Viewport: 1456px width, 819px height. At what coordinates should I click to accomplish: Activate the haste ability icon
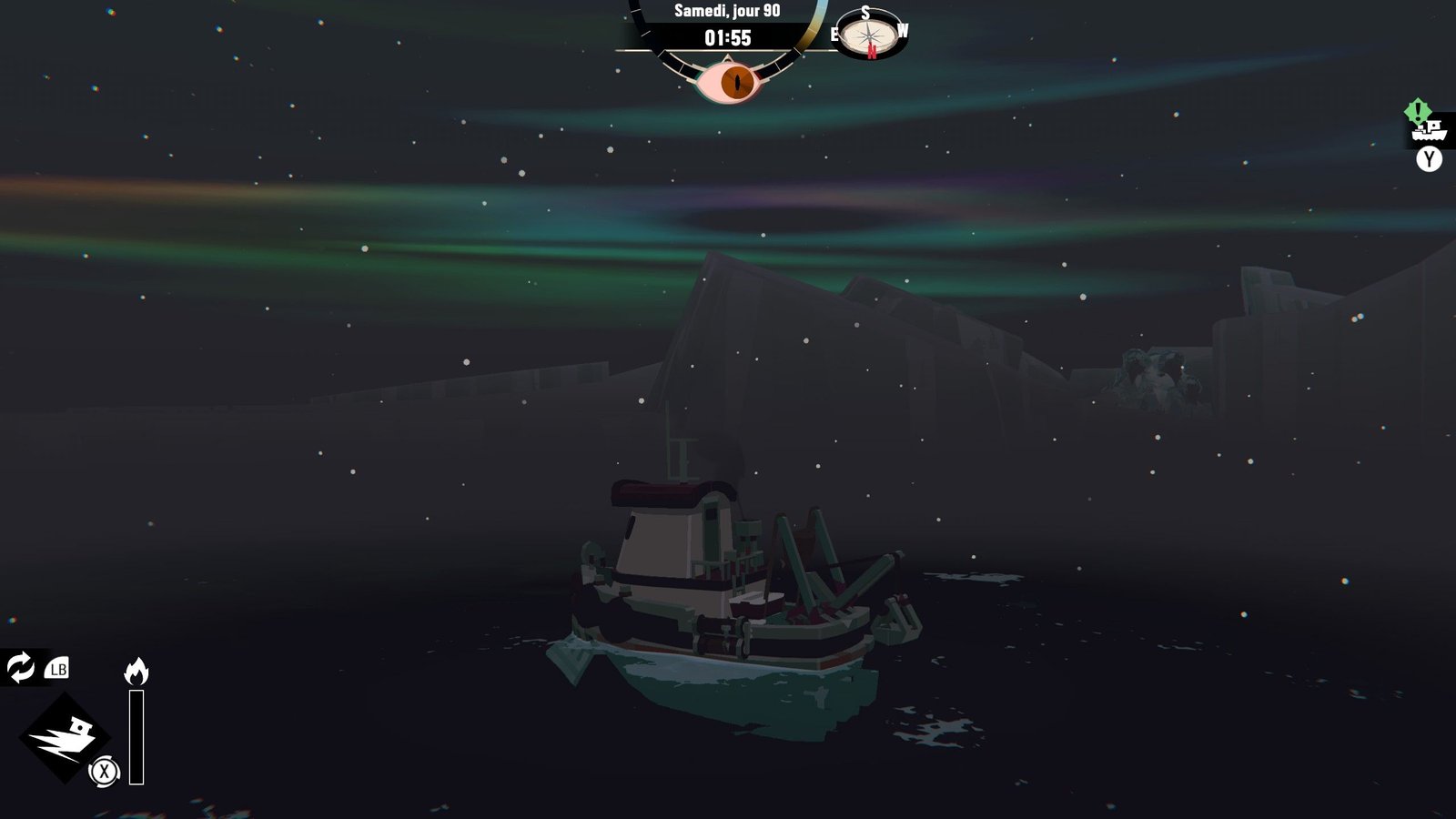pos(63,736)
